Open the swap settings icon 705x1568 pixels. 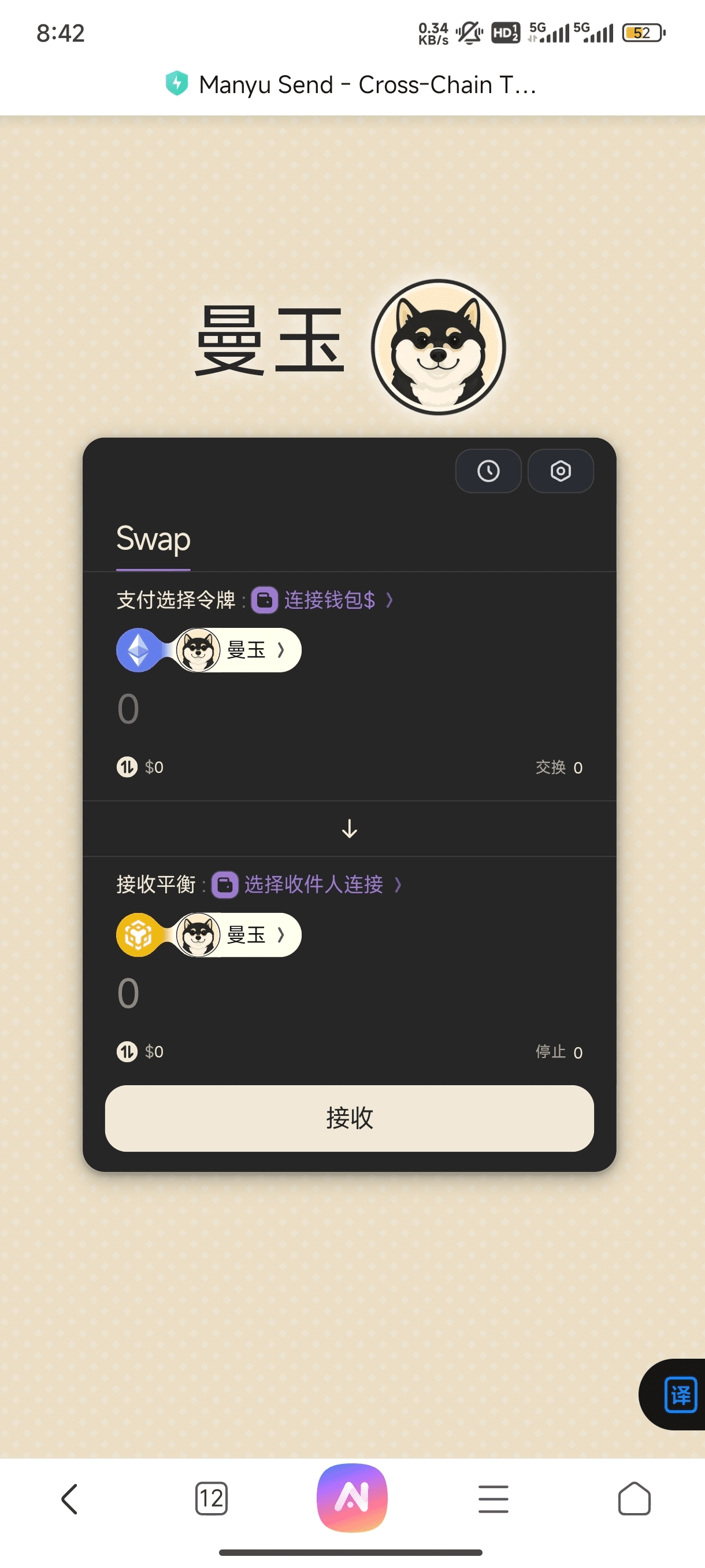pyautogui.click(x=560, y=471)
